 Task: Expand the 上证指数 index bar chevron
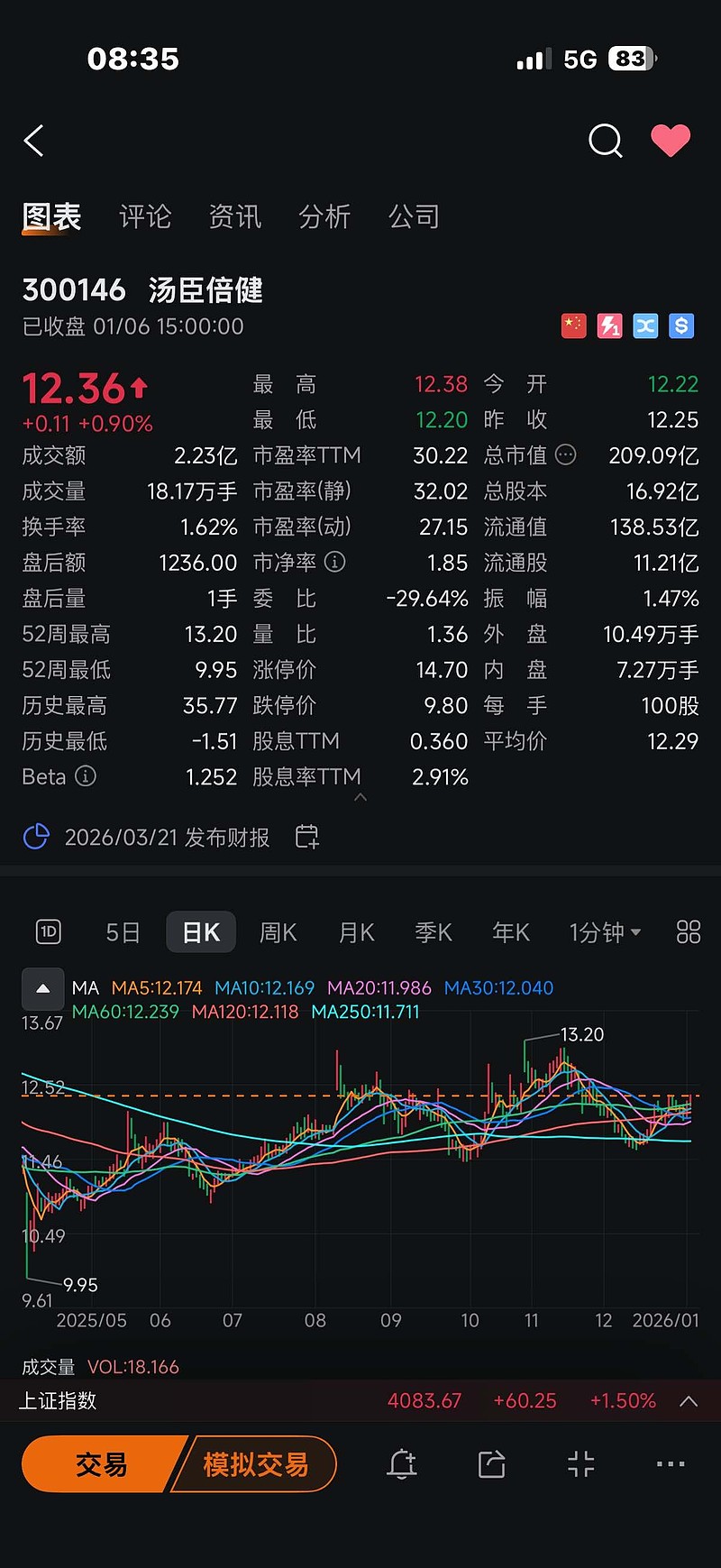(687, 1400)
